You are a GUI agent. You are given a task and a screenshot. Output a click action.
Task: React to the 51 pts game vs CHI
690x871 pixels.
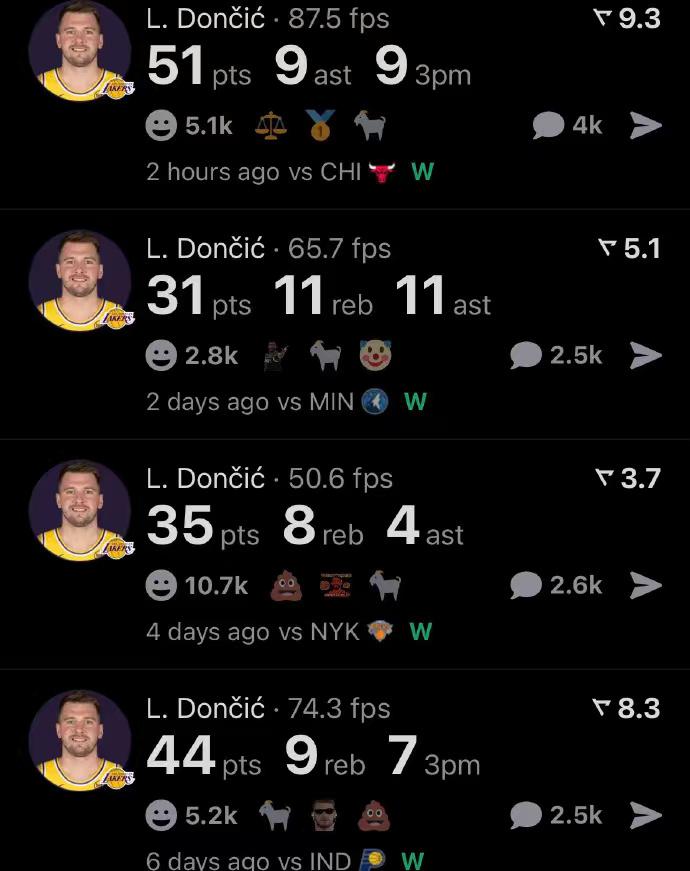coord(160,125)
